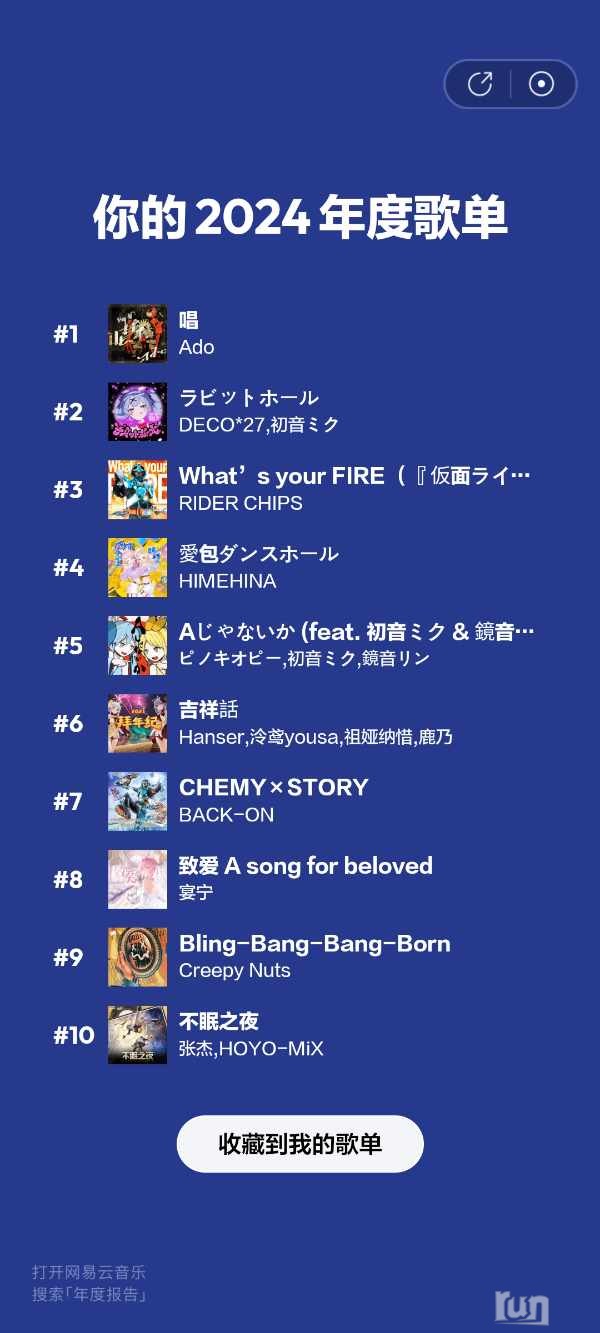Select Bling-Bang-Bang-Born by Creepy Nuts

click(300, 957)
